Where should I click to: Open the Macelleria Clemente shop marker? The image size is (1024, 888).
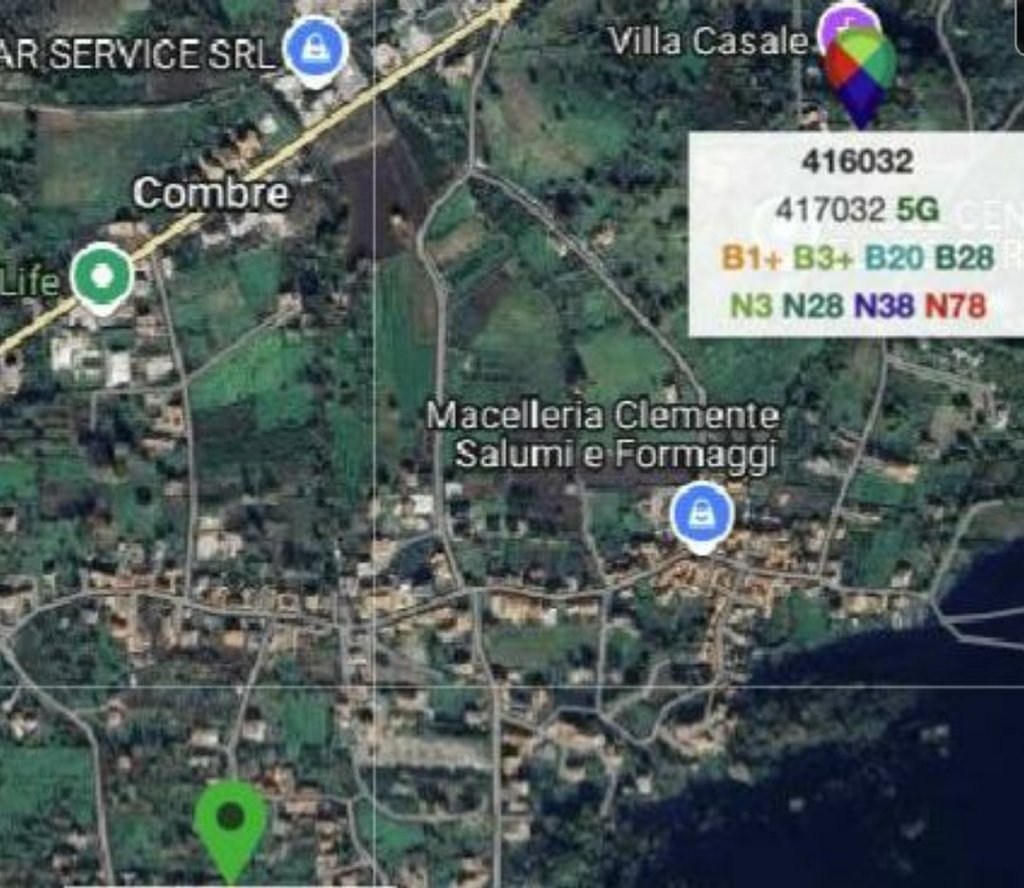click(702, 514)
